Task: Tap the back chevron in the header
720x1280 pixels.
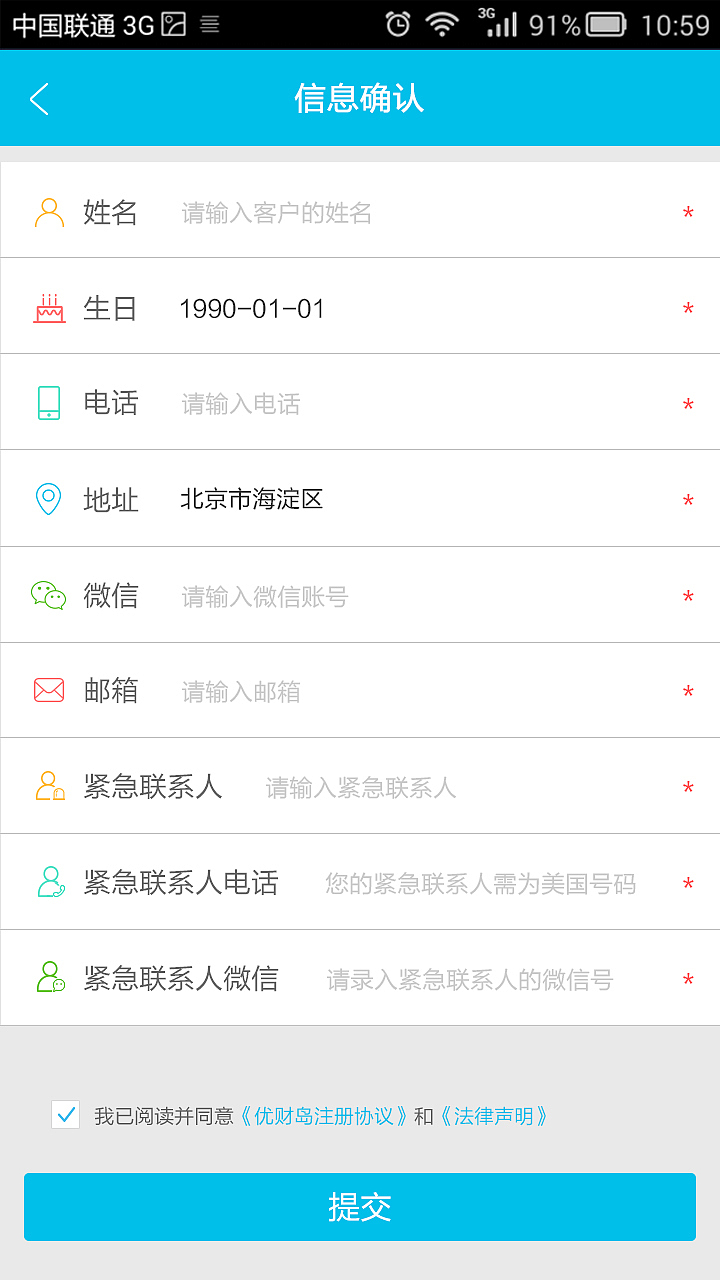Action: [38, 98]
